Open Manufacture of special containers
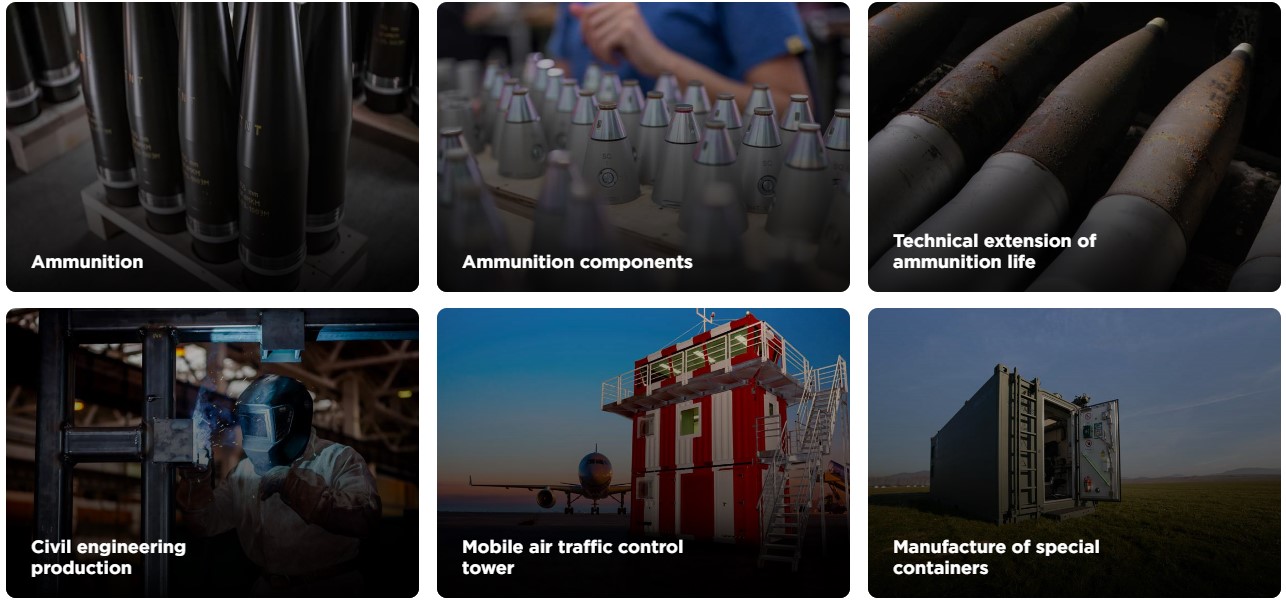The image size is (1286, 600). point(1074,452)
